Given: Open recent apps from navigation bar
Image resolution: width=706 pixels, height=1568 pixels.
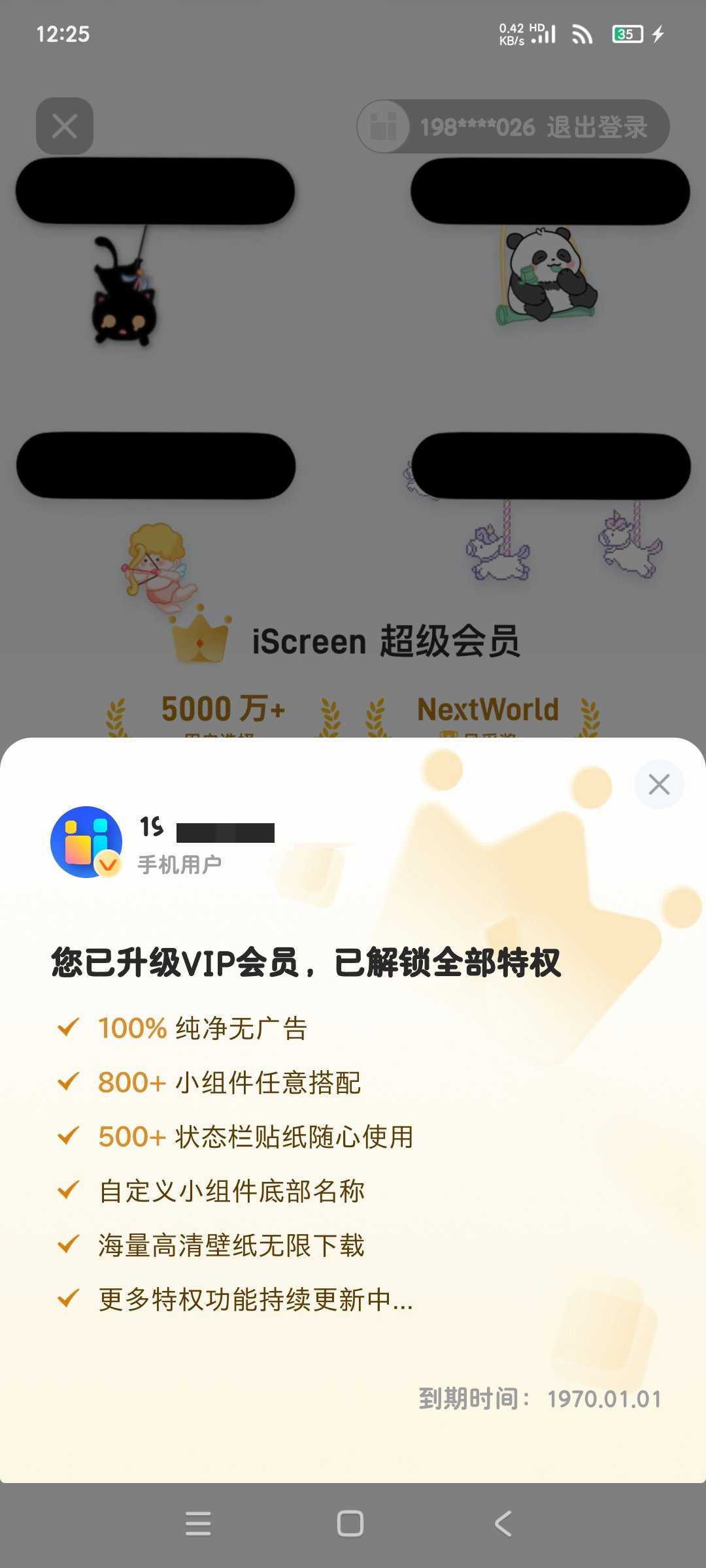Looking at the screenshot, I should [x=198, y=1524].
